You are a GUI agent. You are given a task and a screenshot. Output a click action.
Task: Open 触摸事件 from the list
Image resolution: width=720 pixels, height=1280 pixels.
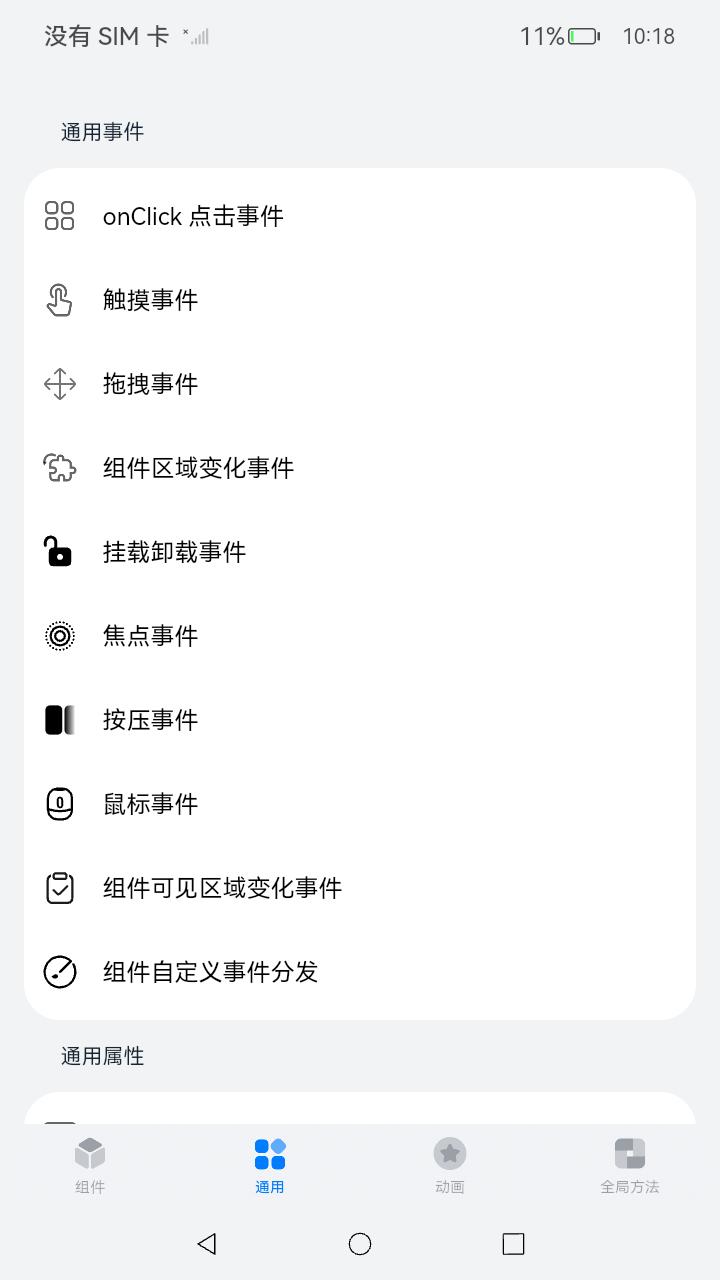[x=360, y=300]
